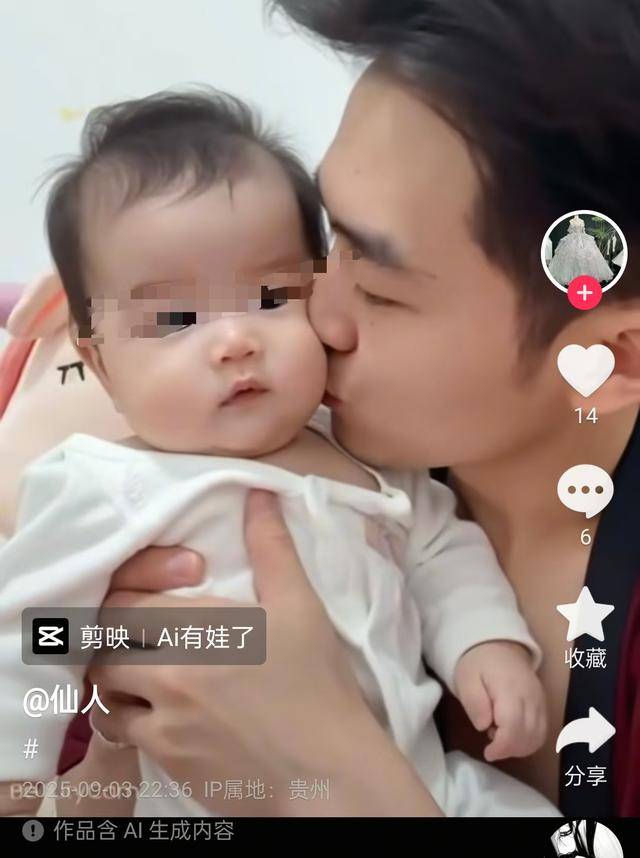640x858 pixels.
Task: Open the comments bubble with 6 comments
Action: [x=585, y=492]
